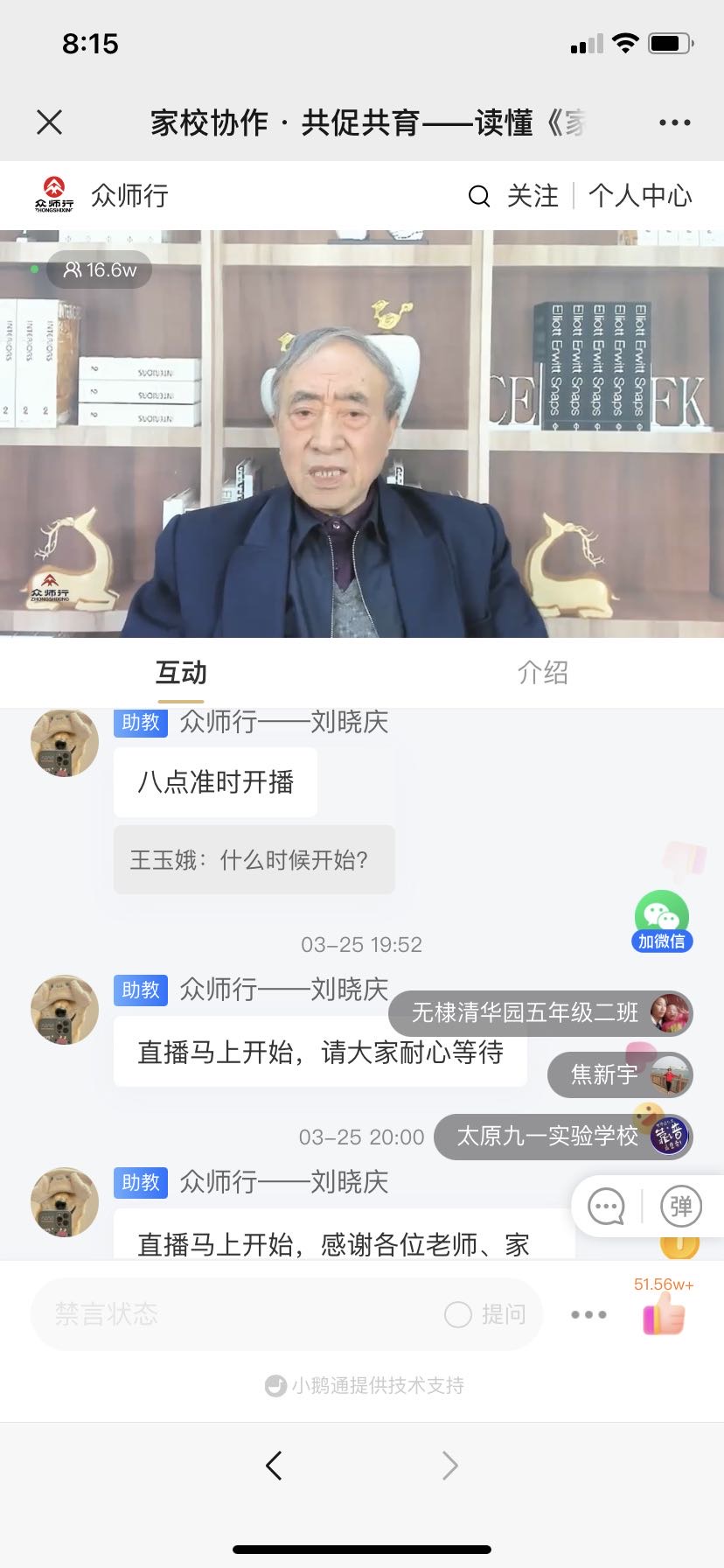Image resolution: width=724 pixels, height=1568 pixels.
Task: Select the 提问 question circle
Action: [x=458, y=1313]
